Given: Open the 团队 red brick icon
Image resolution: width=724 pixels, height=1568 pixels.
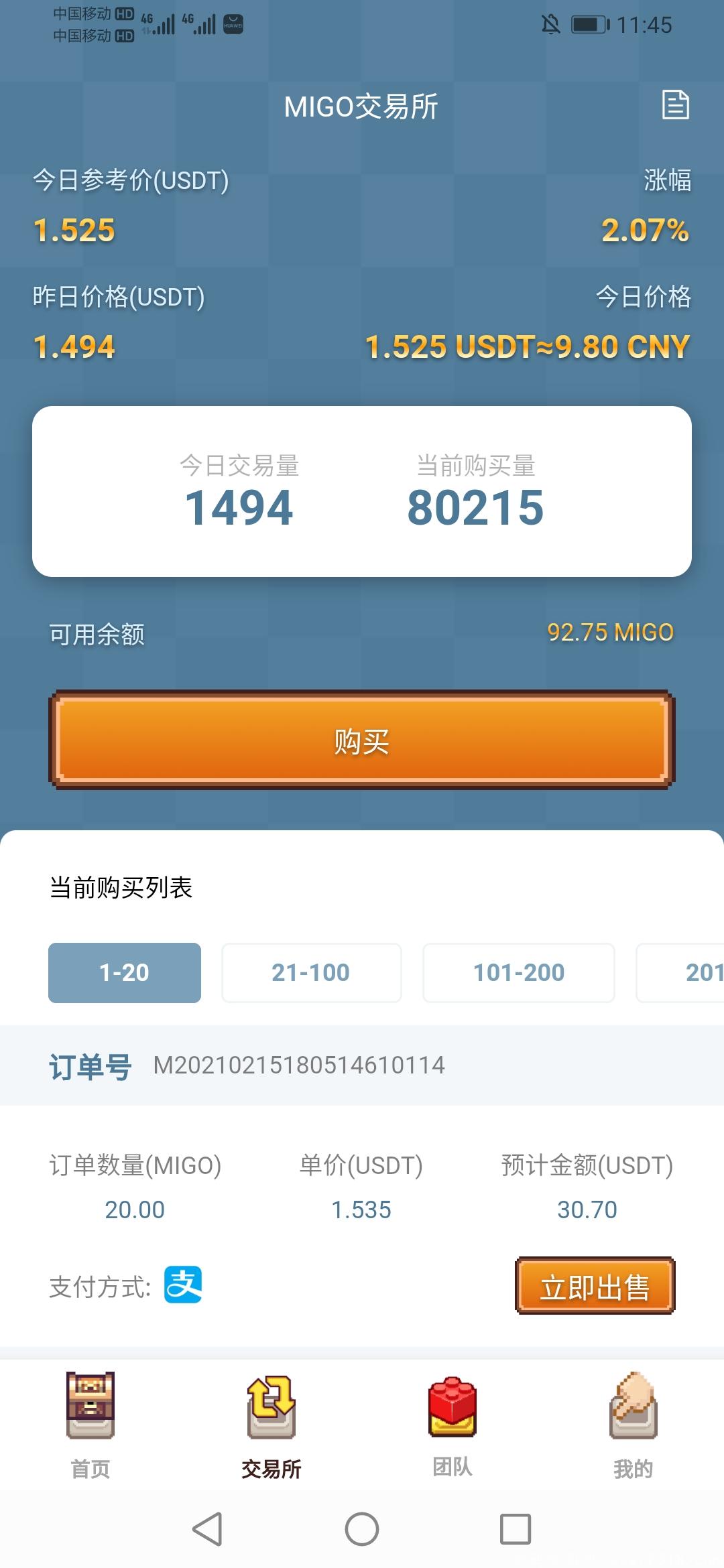Looking at the screenshot, I should tap(451, 1406).
